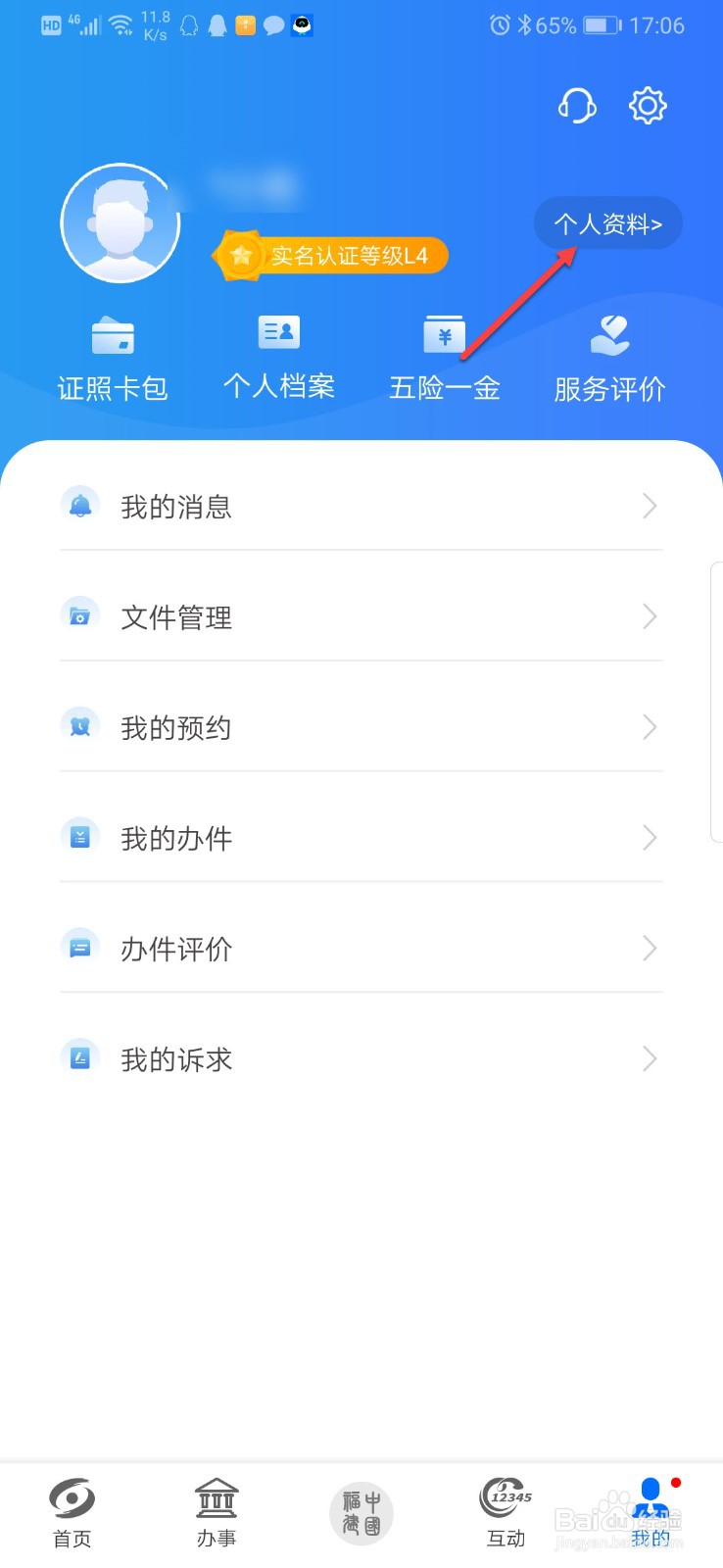The width and height of the screenshot is (723, 1568).
Task: Tap the 中国福建 center seal emblem
Action: (361, 1511)
